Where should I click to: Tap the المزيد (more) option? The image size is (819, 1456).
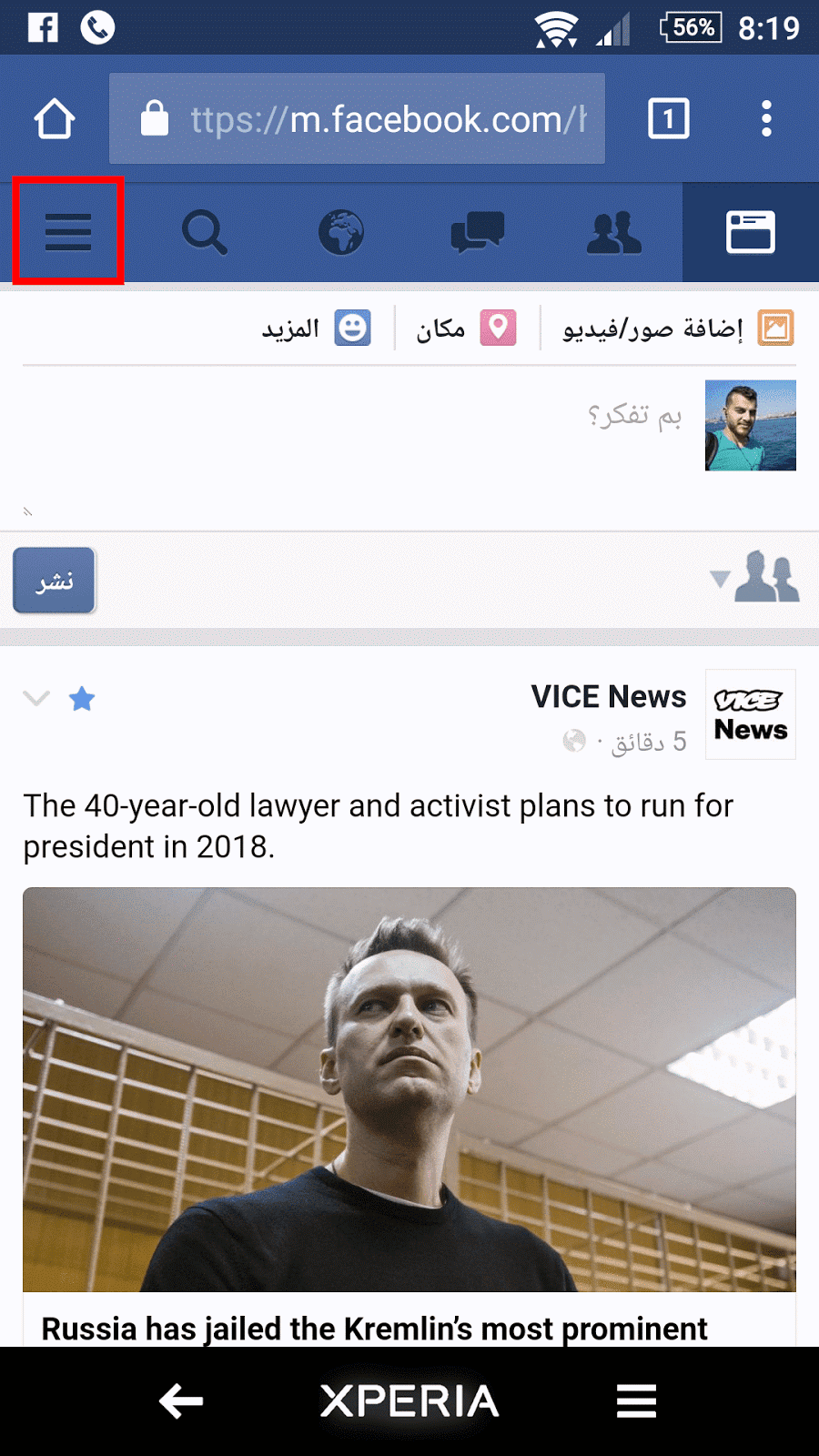click(x=316, y=329)
